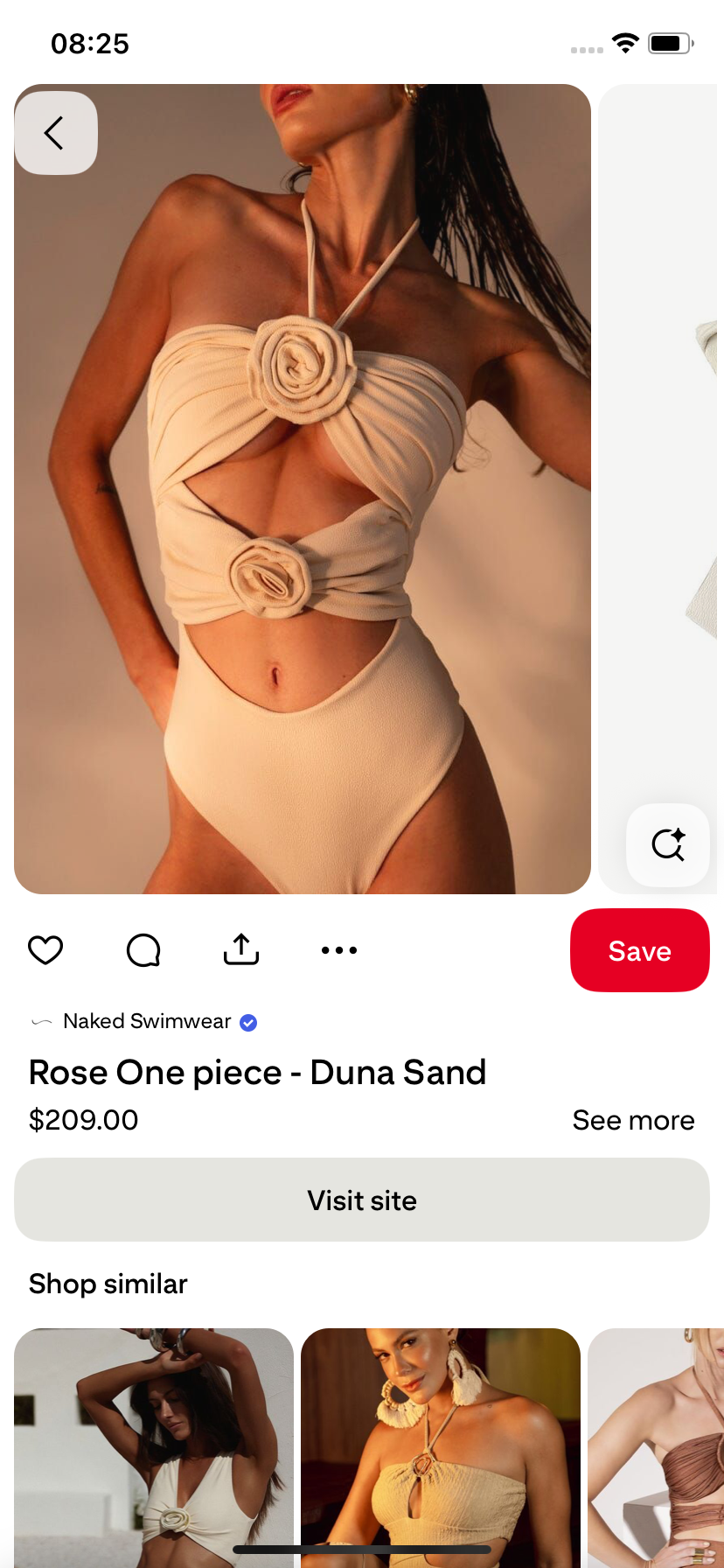Open the comments bubble
The image size is (724, 1568).
(x=143, y=950)
